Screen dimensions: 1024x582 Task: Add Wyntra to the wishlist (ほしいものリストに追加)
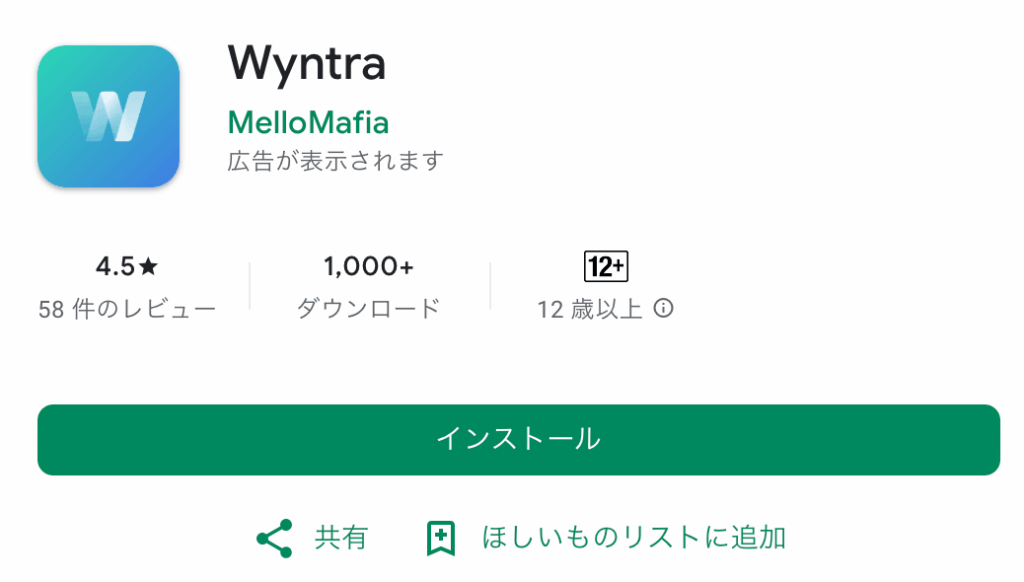pyautogui.click(x=606, y=538)
